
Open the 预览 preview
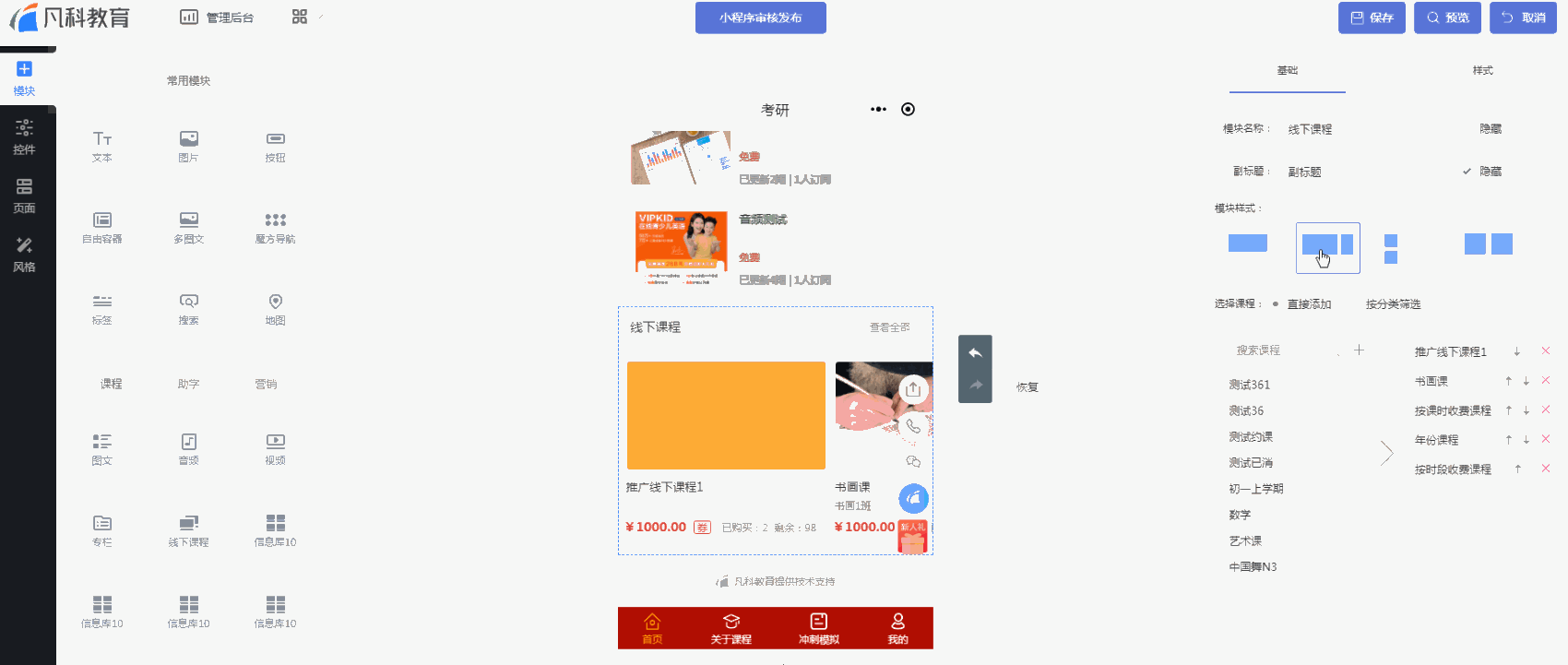(1447, 18)
